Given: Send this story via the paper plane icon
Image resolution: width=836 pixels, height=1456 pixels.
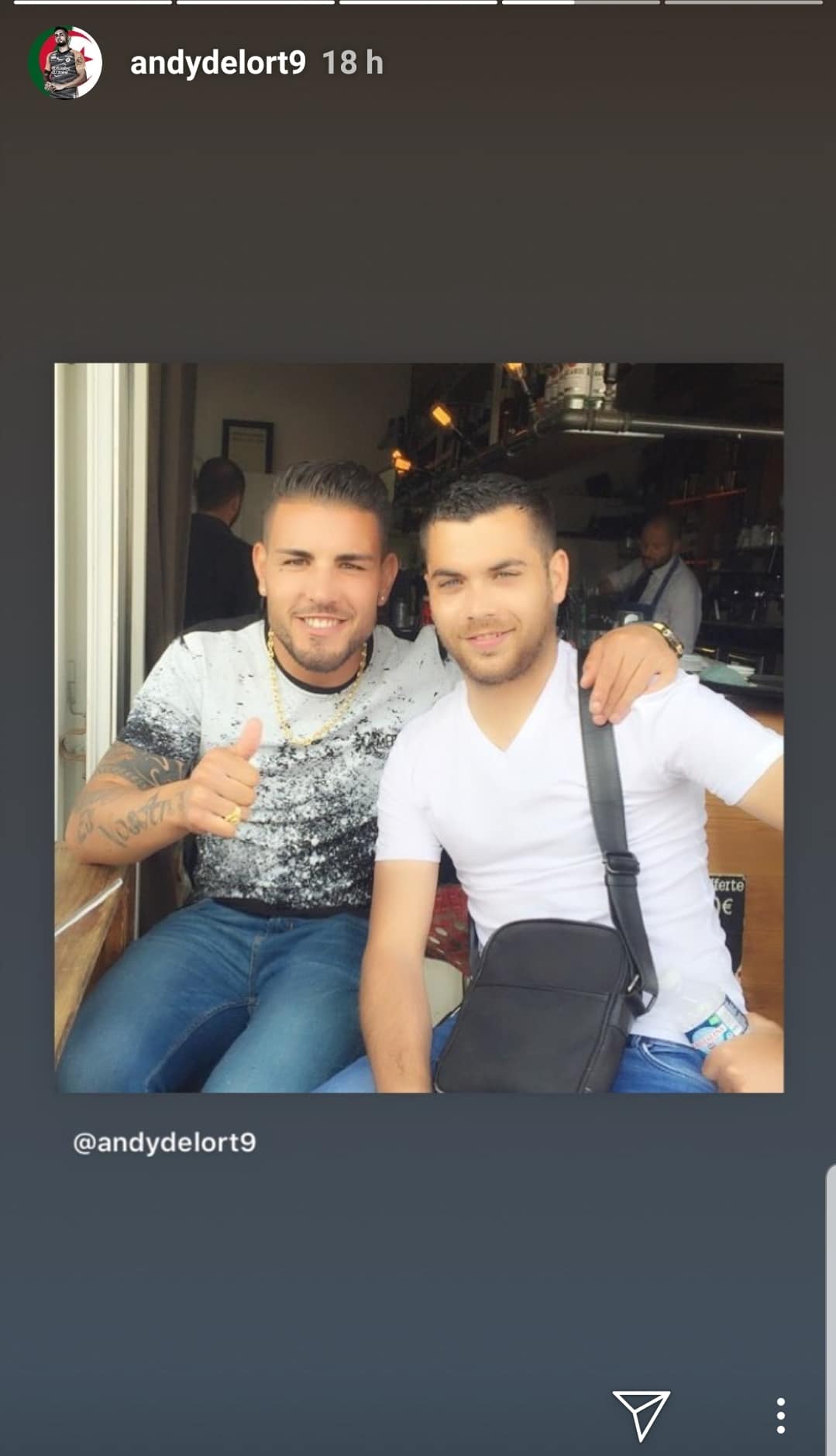Looking at the screenshot, I should pyautogui.click(x=641, y=1414).
